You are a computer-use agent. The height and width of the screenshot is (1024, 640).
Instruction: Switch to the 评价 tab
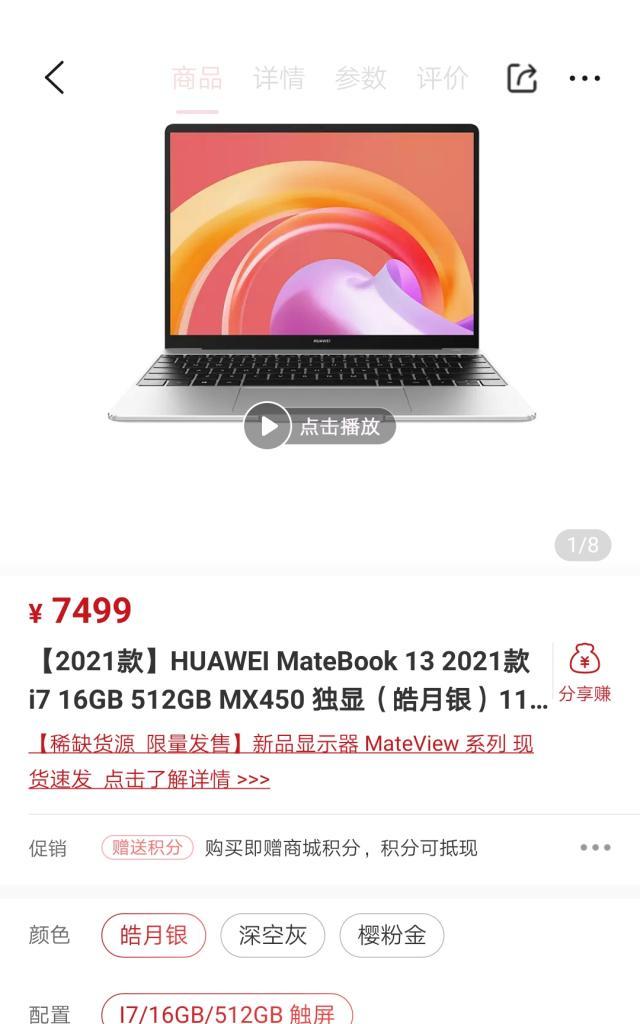pos(442,78)
